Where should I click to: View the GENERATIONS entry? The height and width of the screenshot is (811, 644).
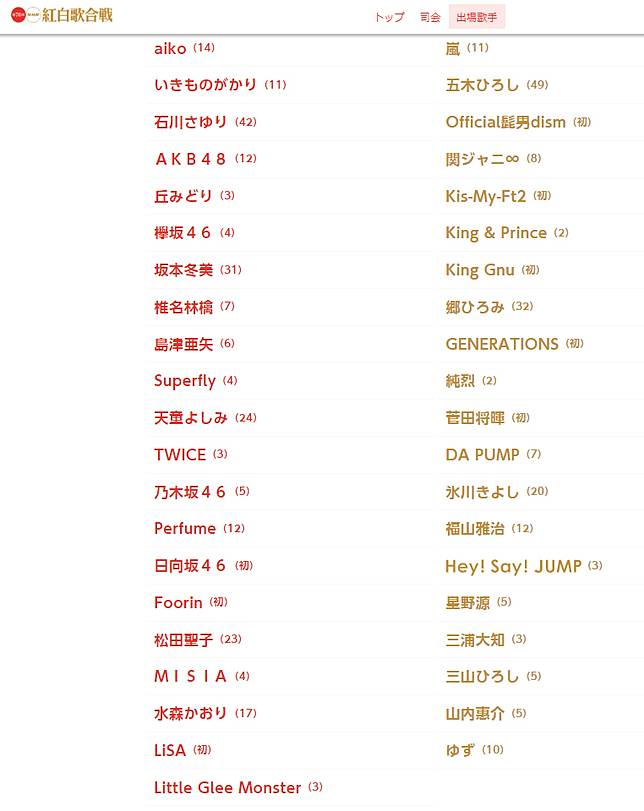(502, 344)
